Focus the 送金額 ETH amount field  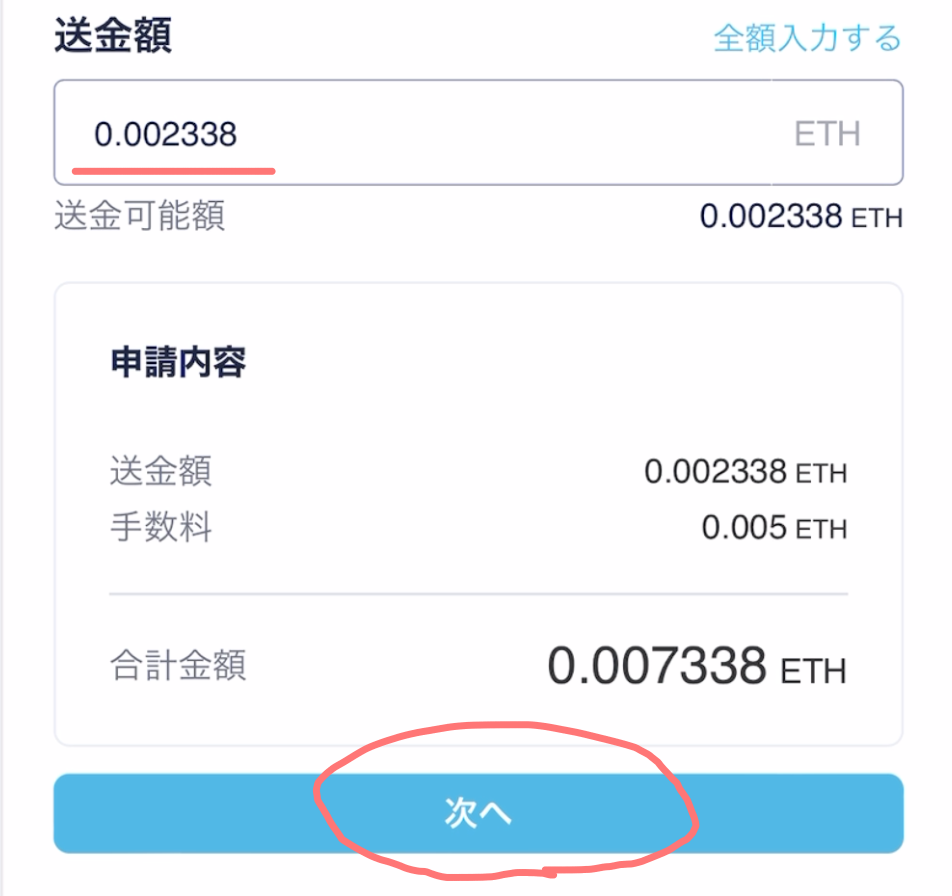[420, 134]
